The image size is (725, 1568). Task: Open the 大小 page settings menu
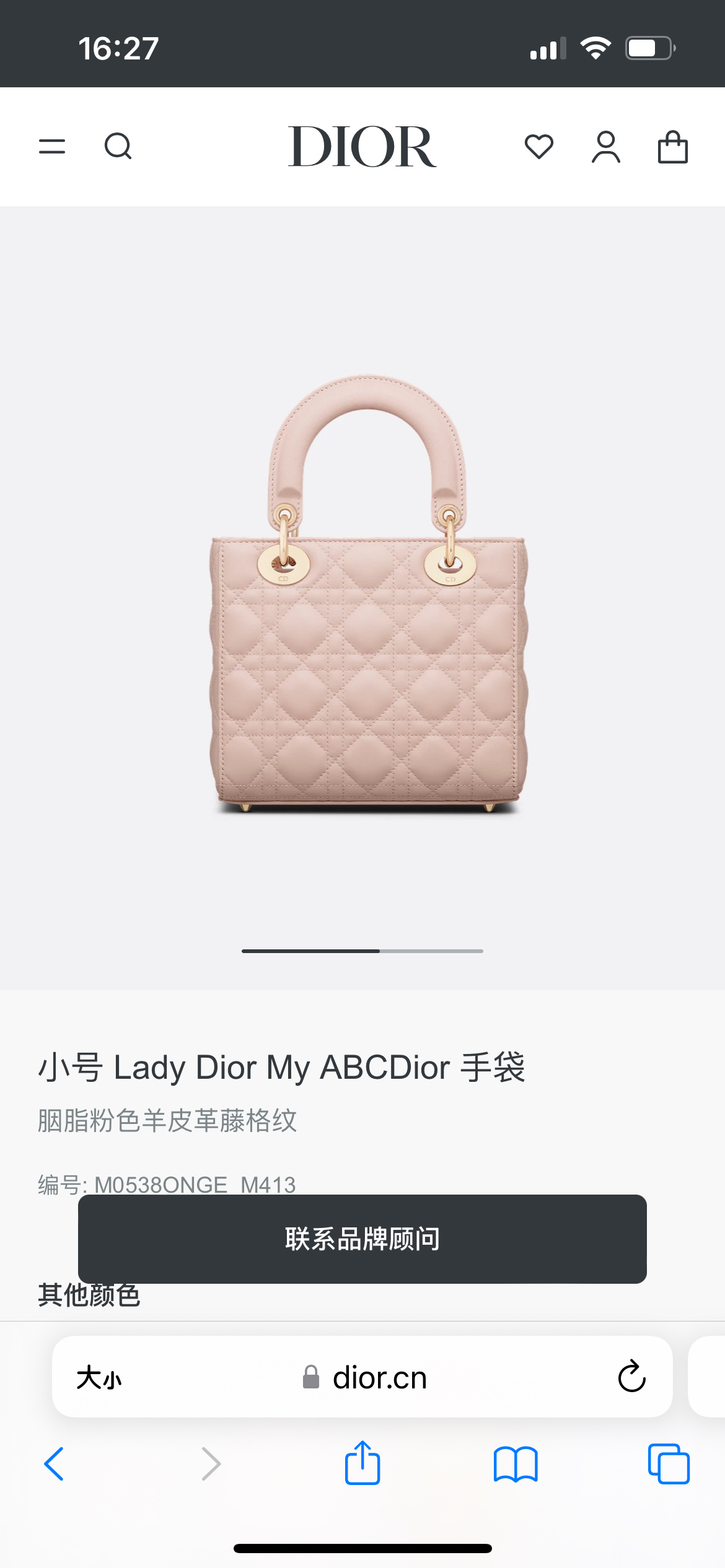pos(99,1378)
